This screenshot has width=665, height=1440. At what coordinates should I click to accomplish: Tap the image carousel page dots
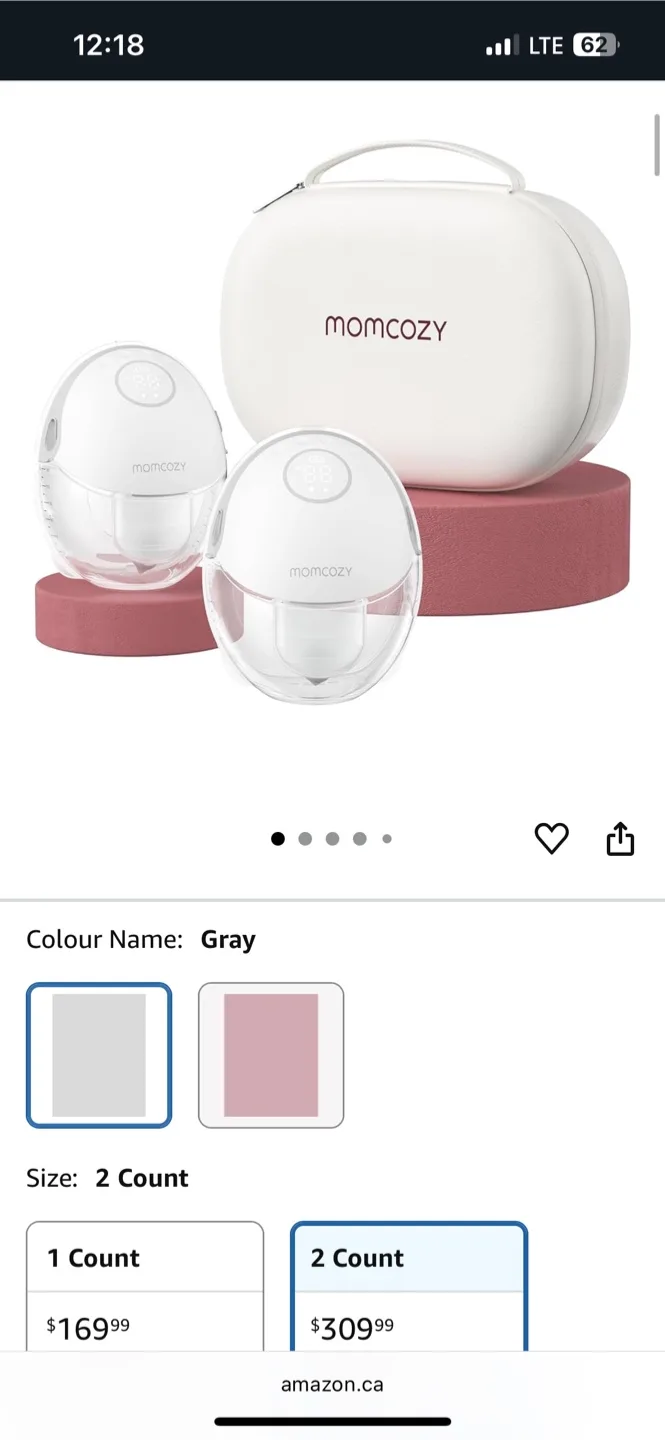(x=332, y=839)
